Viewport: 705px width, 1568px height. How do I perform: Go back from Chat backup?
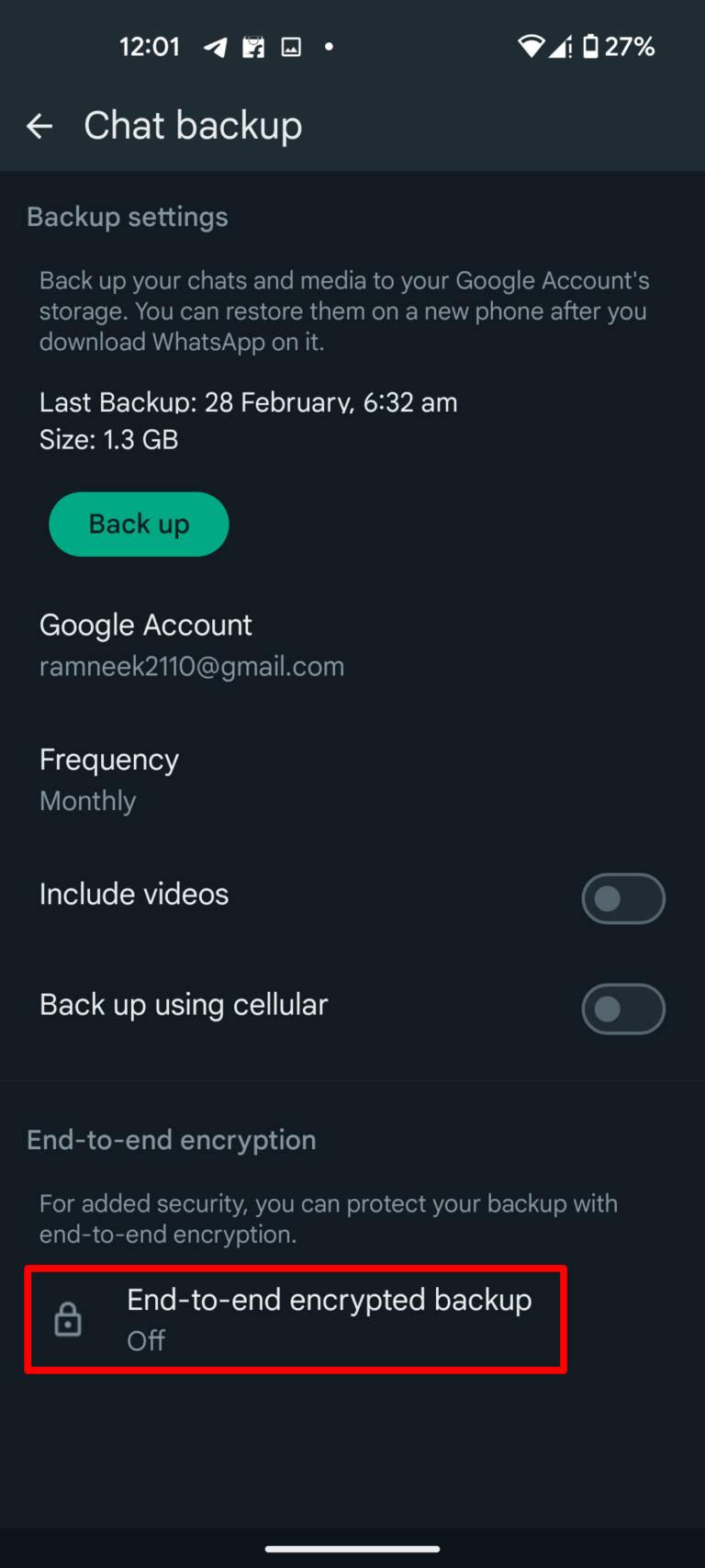39,126
